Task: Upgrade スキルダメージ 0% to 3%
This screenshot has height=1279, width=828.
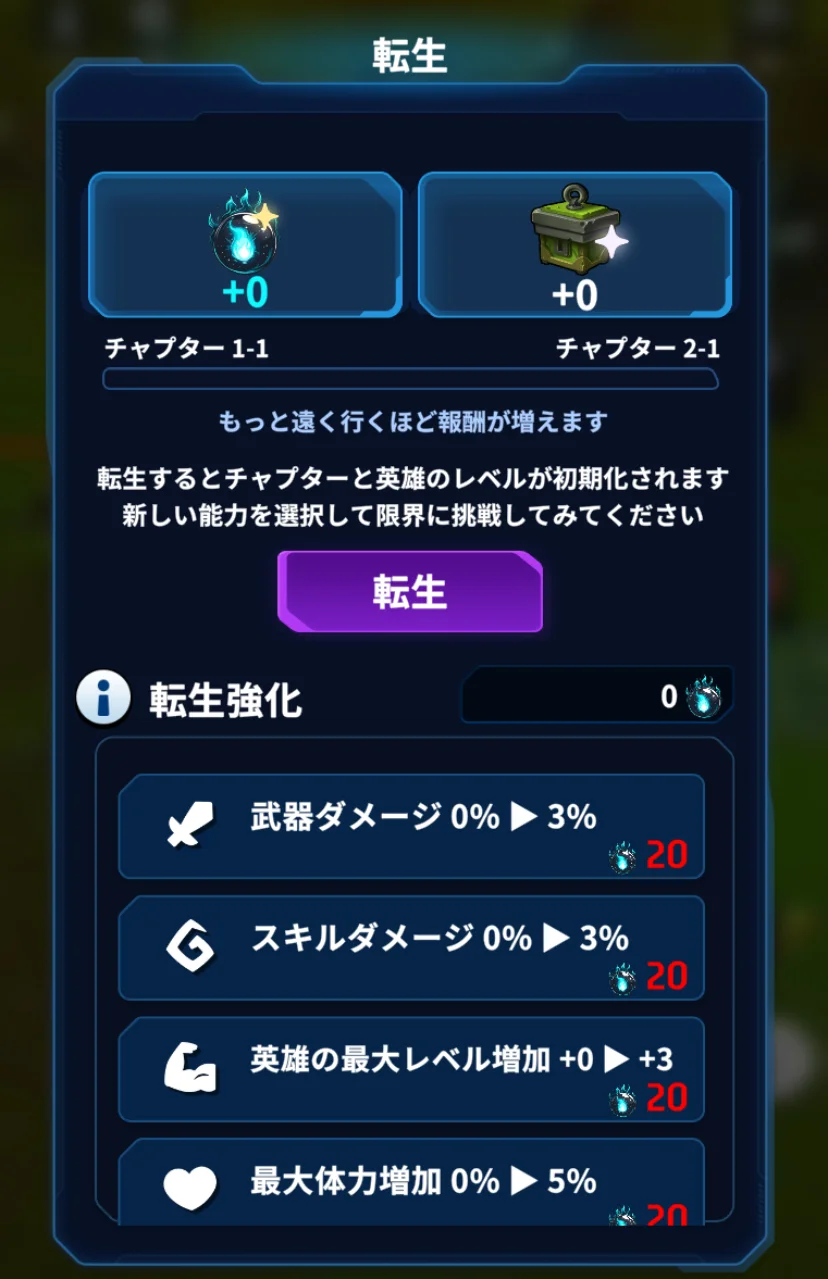Action: click(411, 948)
